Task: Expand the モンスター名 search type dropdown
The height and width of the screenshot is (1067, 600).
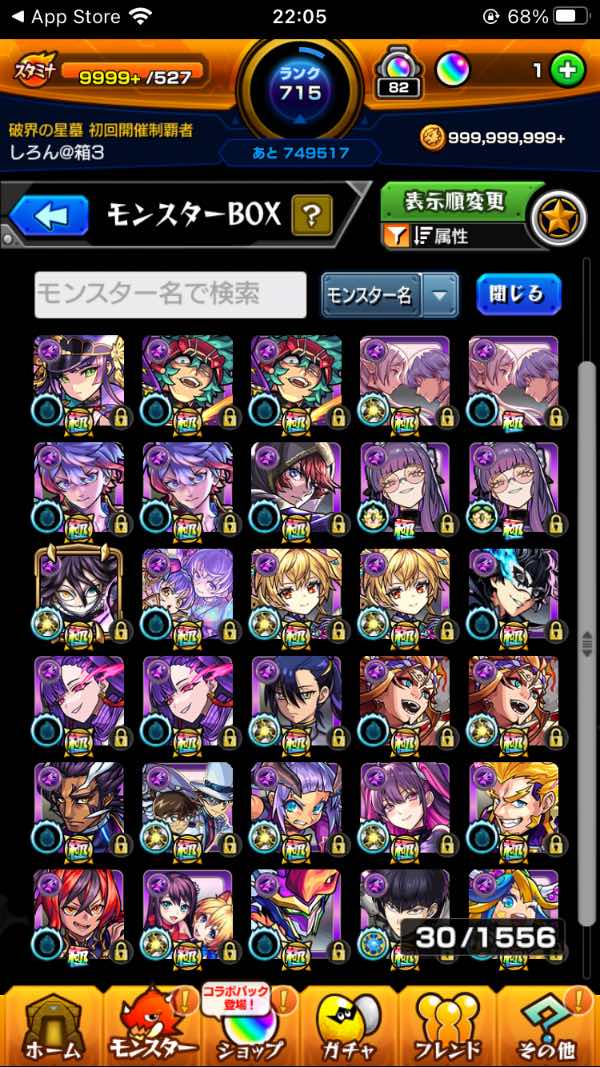Action: [439, 295]
